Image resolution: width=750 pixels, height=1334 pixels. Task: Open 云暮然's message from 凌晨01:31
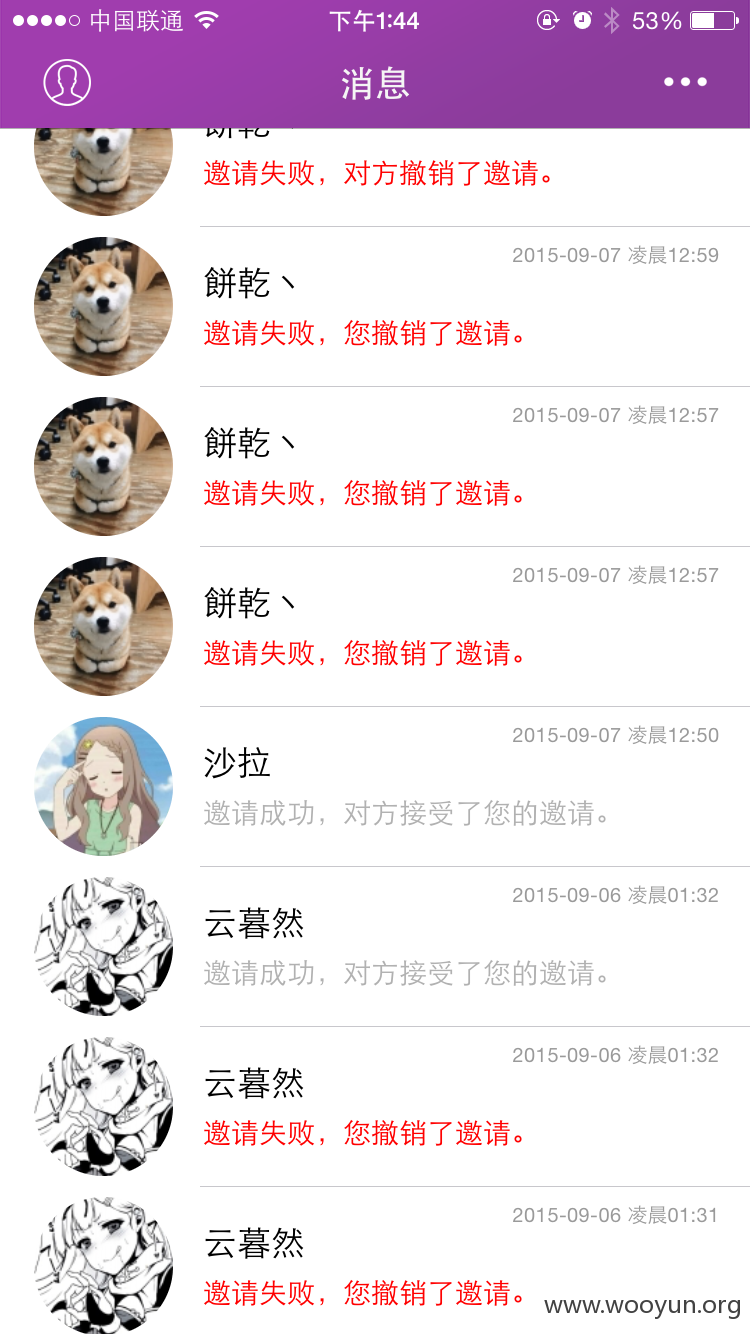pos(375,1261)
